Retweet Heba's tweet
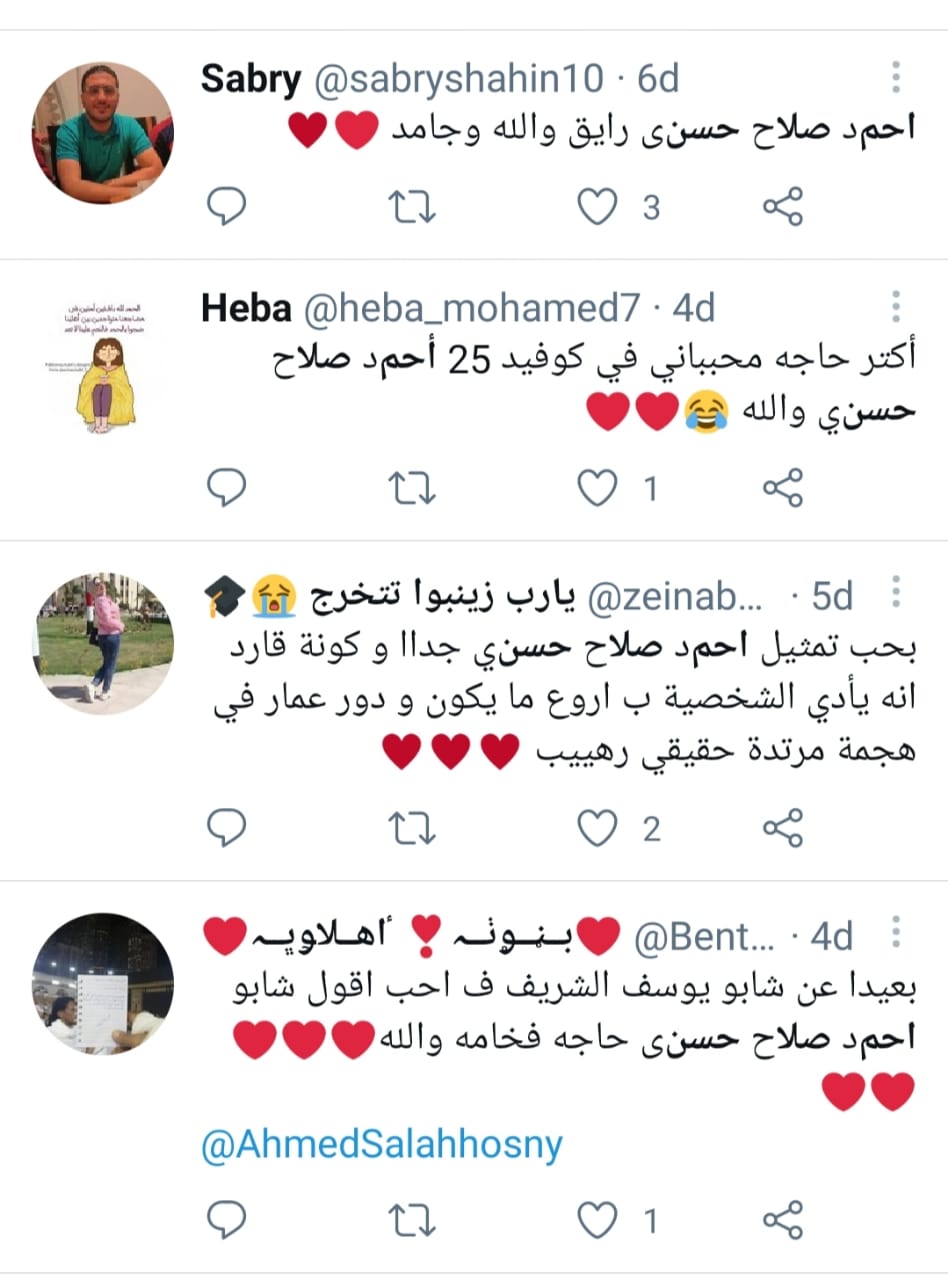Viewport: 948px width, 1280px height. [412, 488]
